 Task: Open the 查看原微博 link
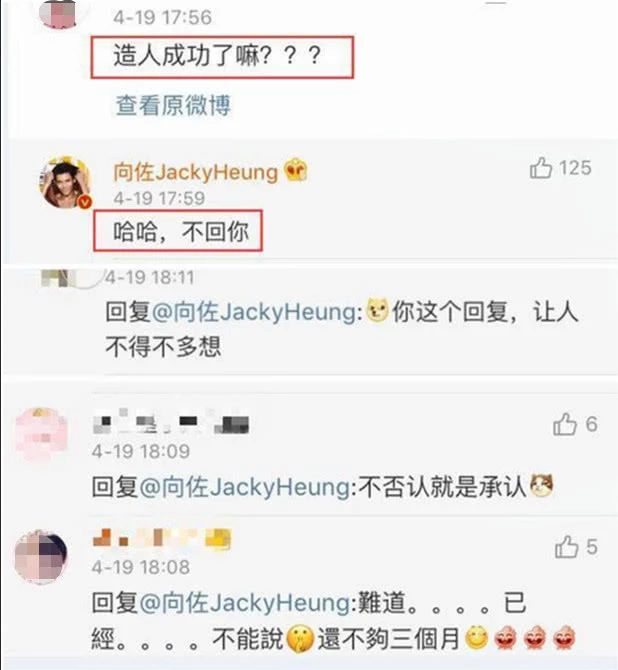pos(174,104)
